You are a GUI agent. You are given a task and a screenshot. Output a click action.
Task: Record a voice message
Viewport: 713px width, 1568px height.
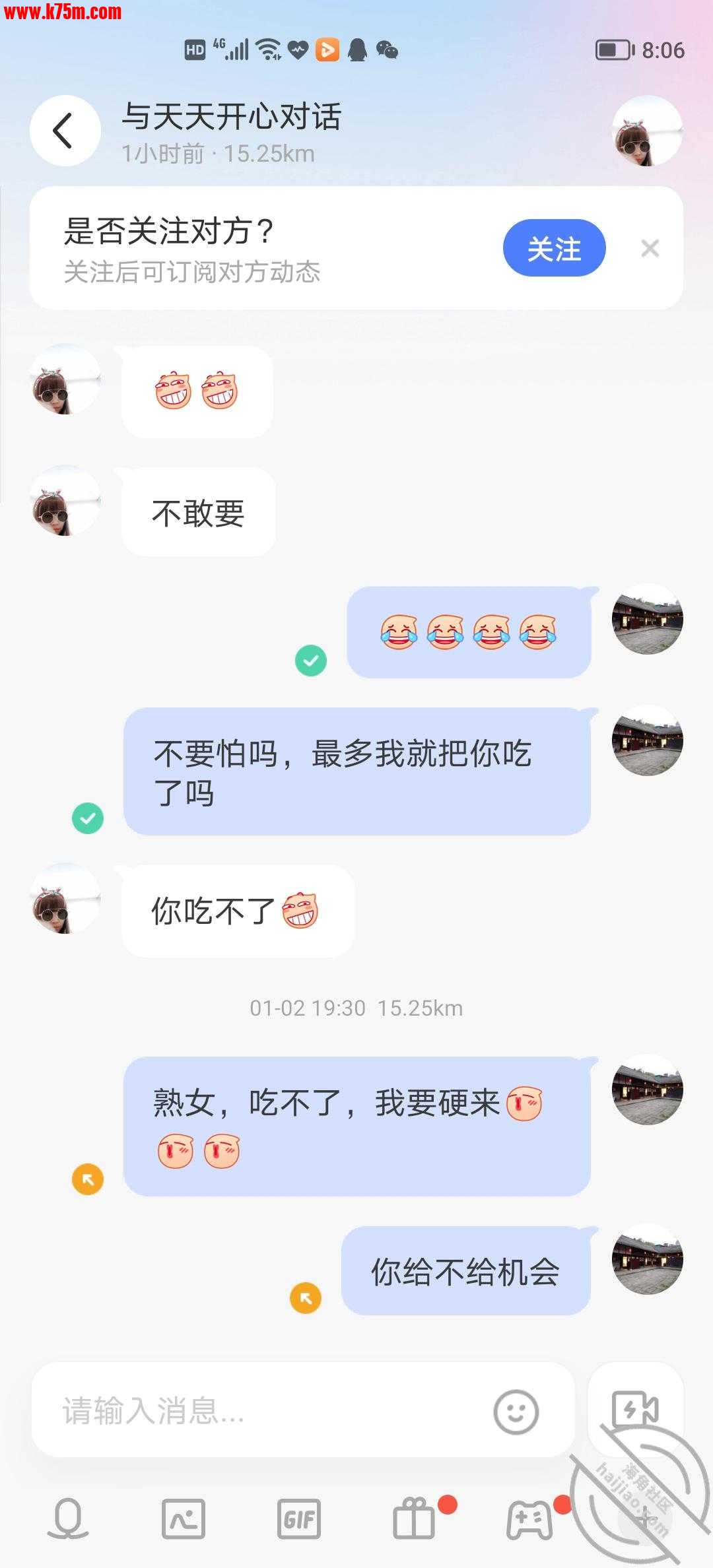[68, 1518]
